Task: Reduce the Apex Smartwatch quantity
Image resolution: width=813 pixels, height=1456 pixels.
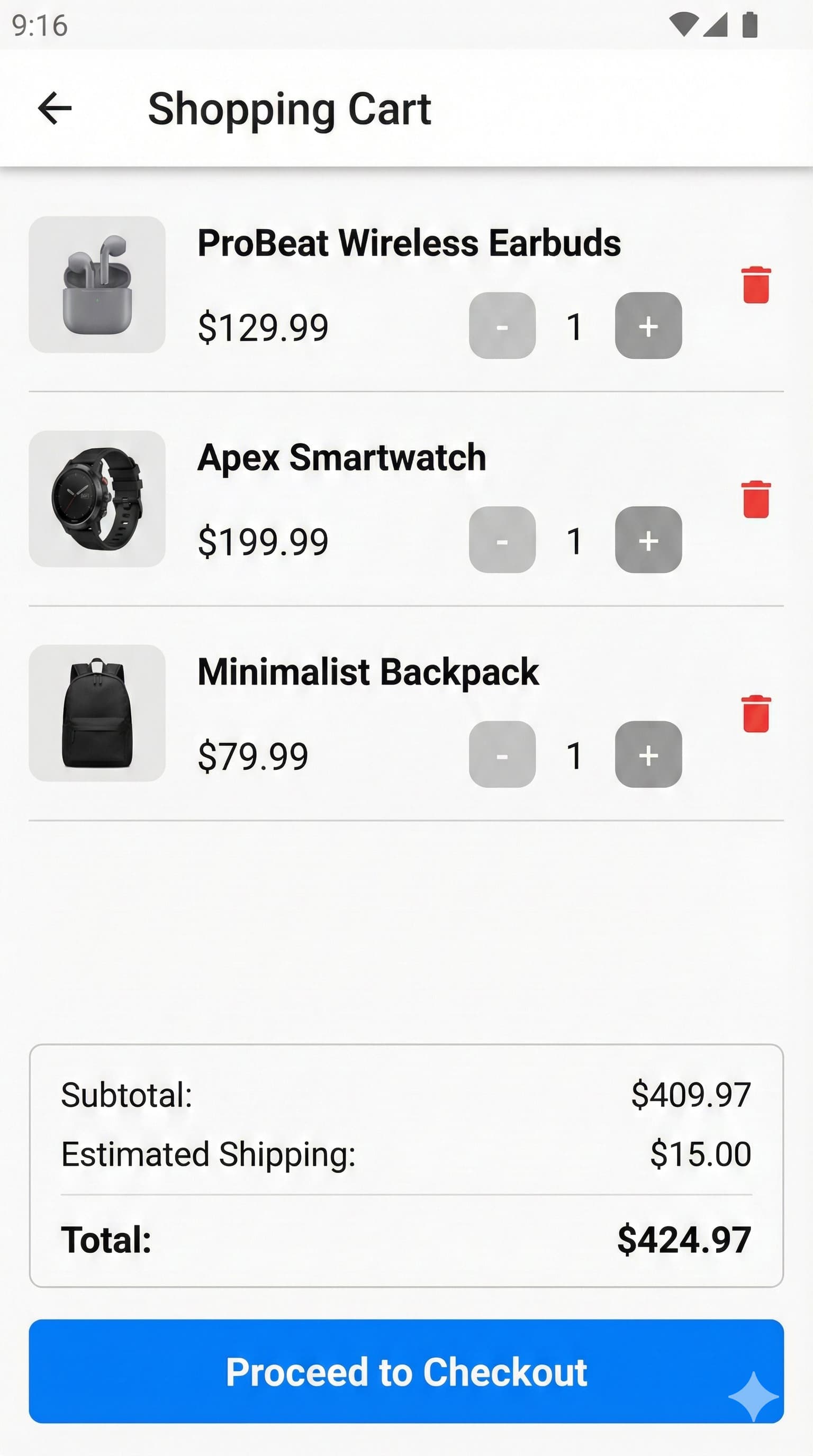Action: click(502, 540)
